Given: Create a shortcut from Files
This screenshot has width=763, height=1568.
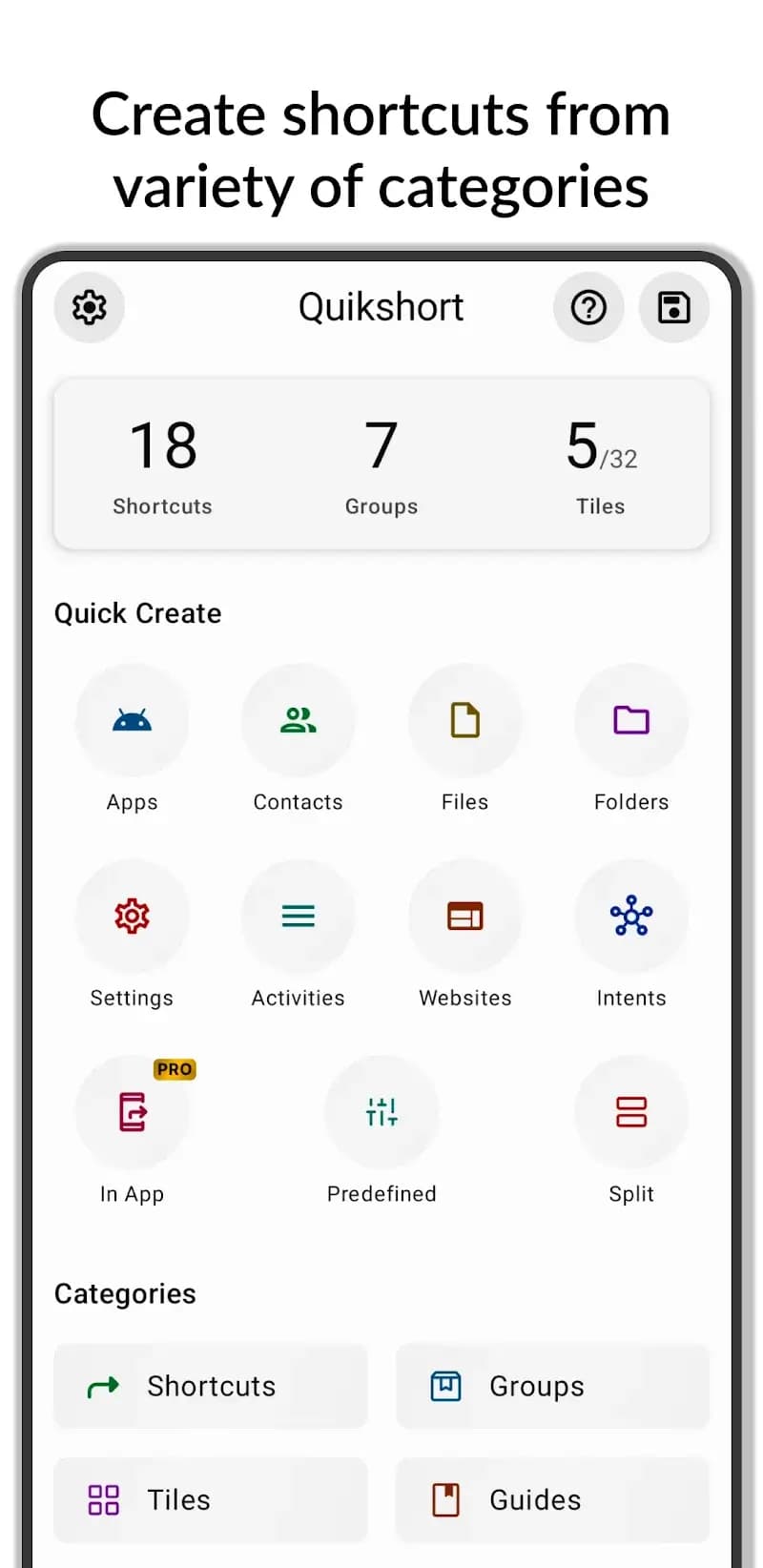Looking at the screenshot, I should pyautogui.click(x=464, y=720).
